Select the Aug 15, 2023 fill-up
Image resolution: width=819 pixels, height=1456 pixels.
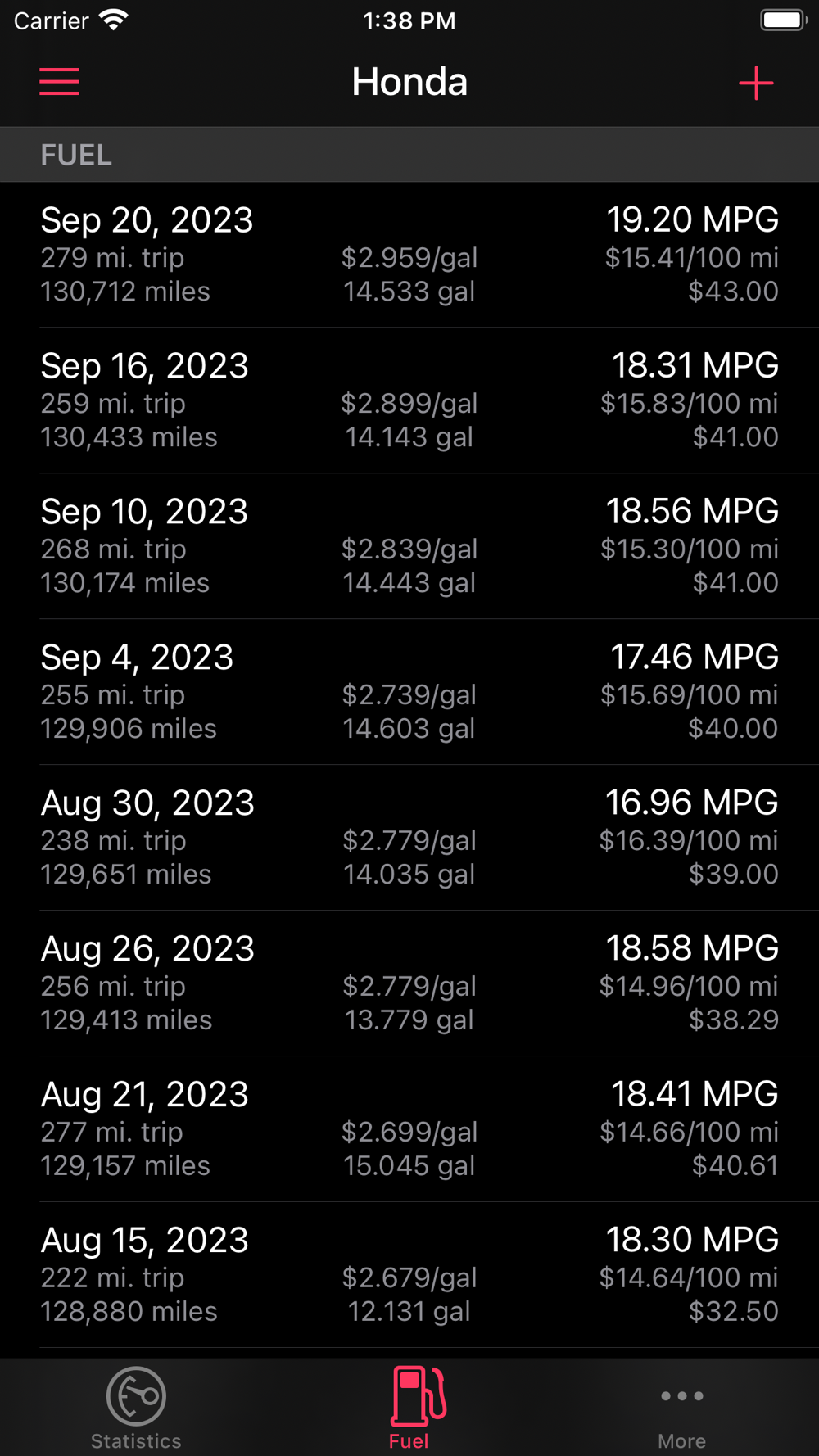(x=409, y=1275)
